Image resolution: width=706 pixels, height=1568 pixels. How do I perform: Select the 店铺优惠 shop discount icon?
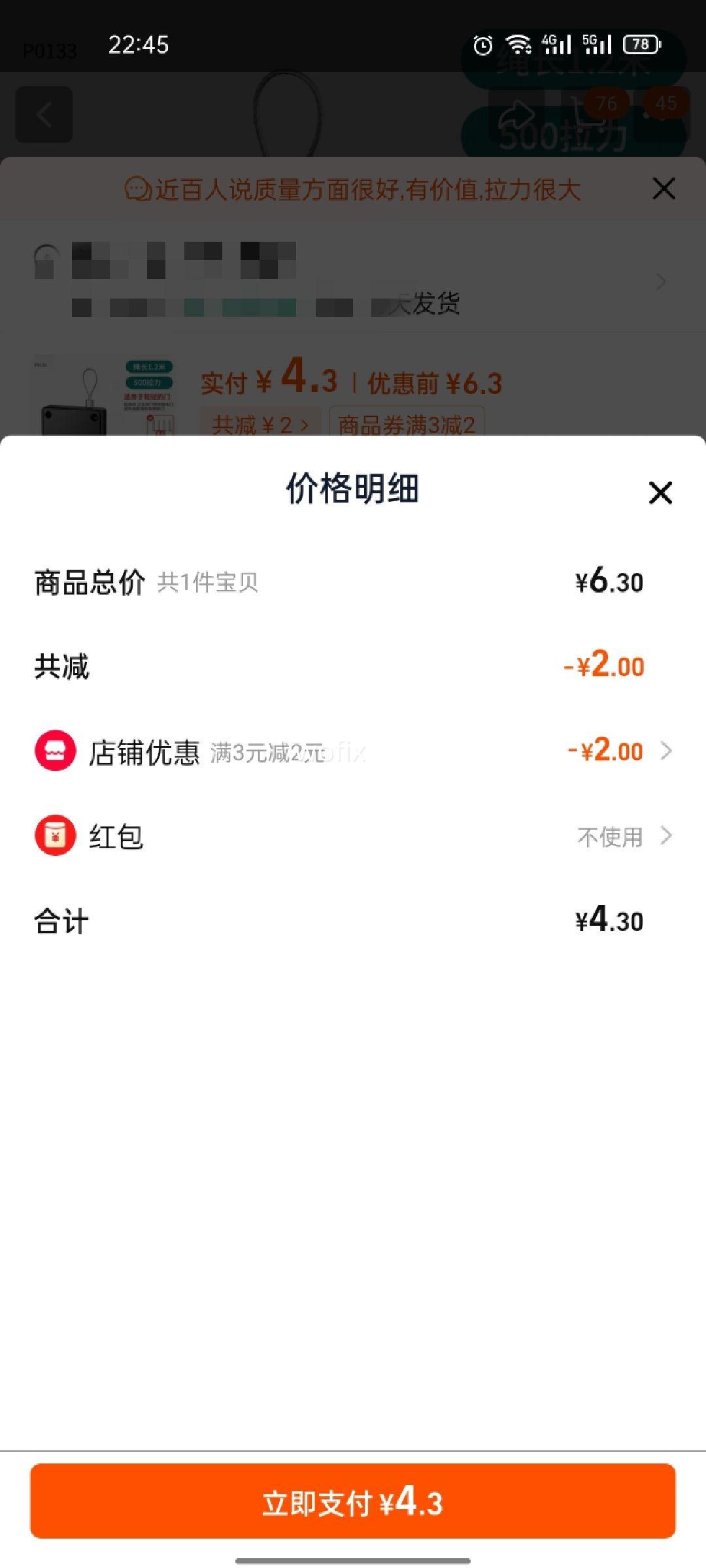coord(56,751)
